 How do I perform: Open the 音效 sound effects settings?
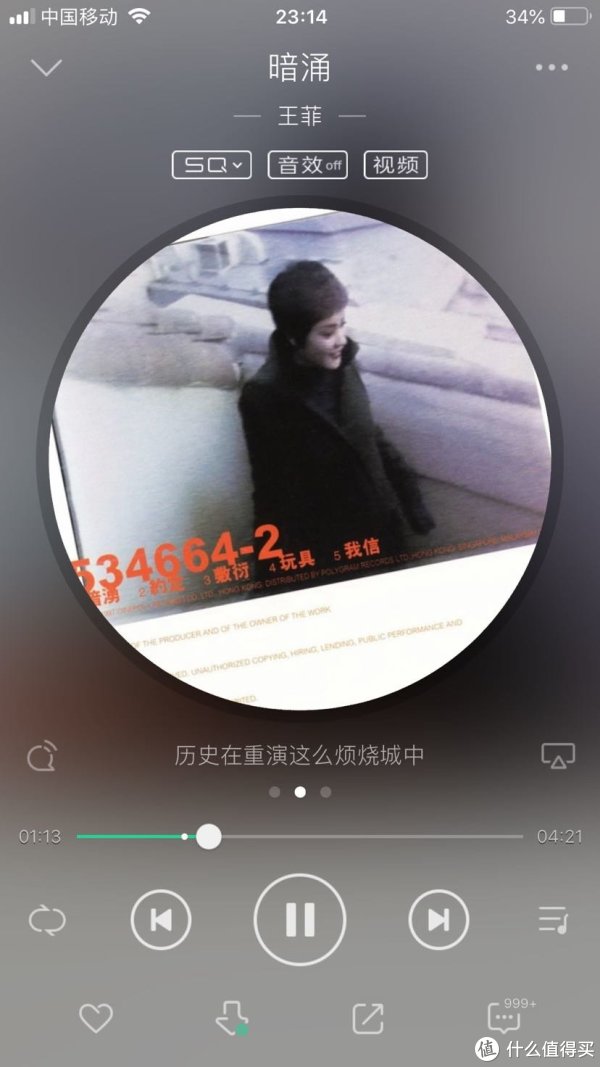click(x=307, y=165)
